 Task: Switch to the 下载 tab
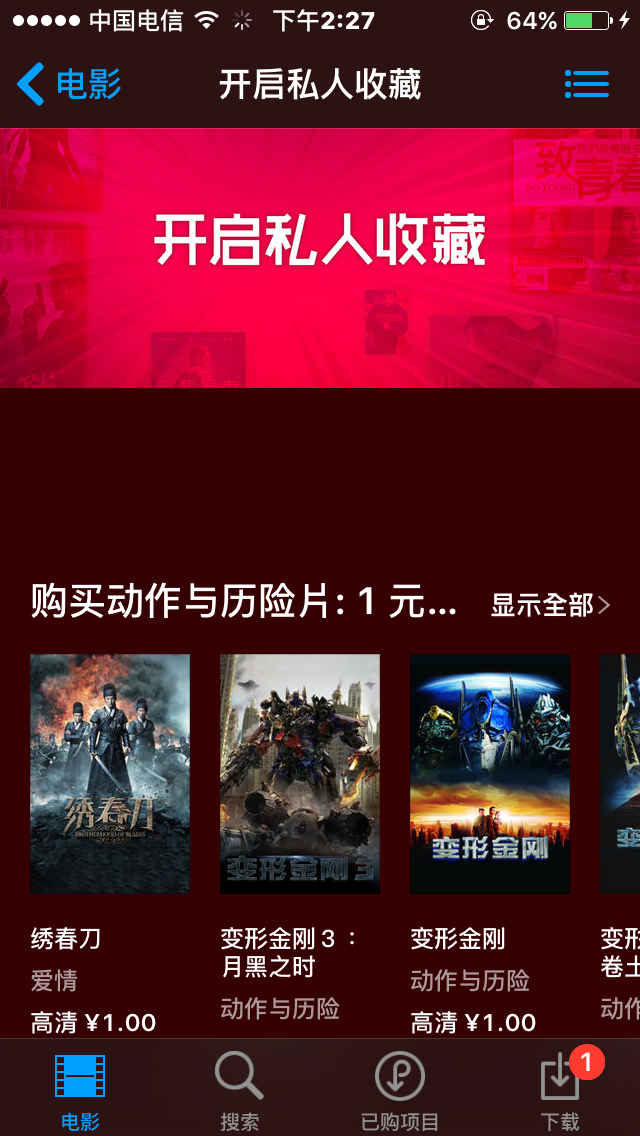[560, 1090]
